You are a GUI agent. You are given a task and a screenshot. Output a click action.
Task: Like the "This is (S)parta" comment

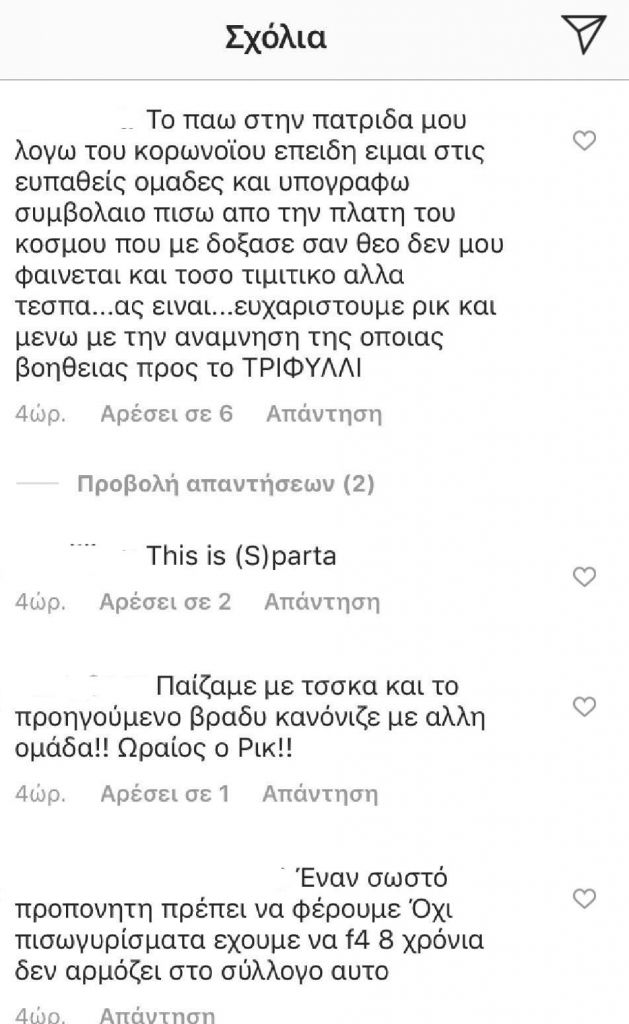pyautogui.click(x=583, y=576)
